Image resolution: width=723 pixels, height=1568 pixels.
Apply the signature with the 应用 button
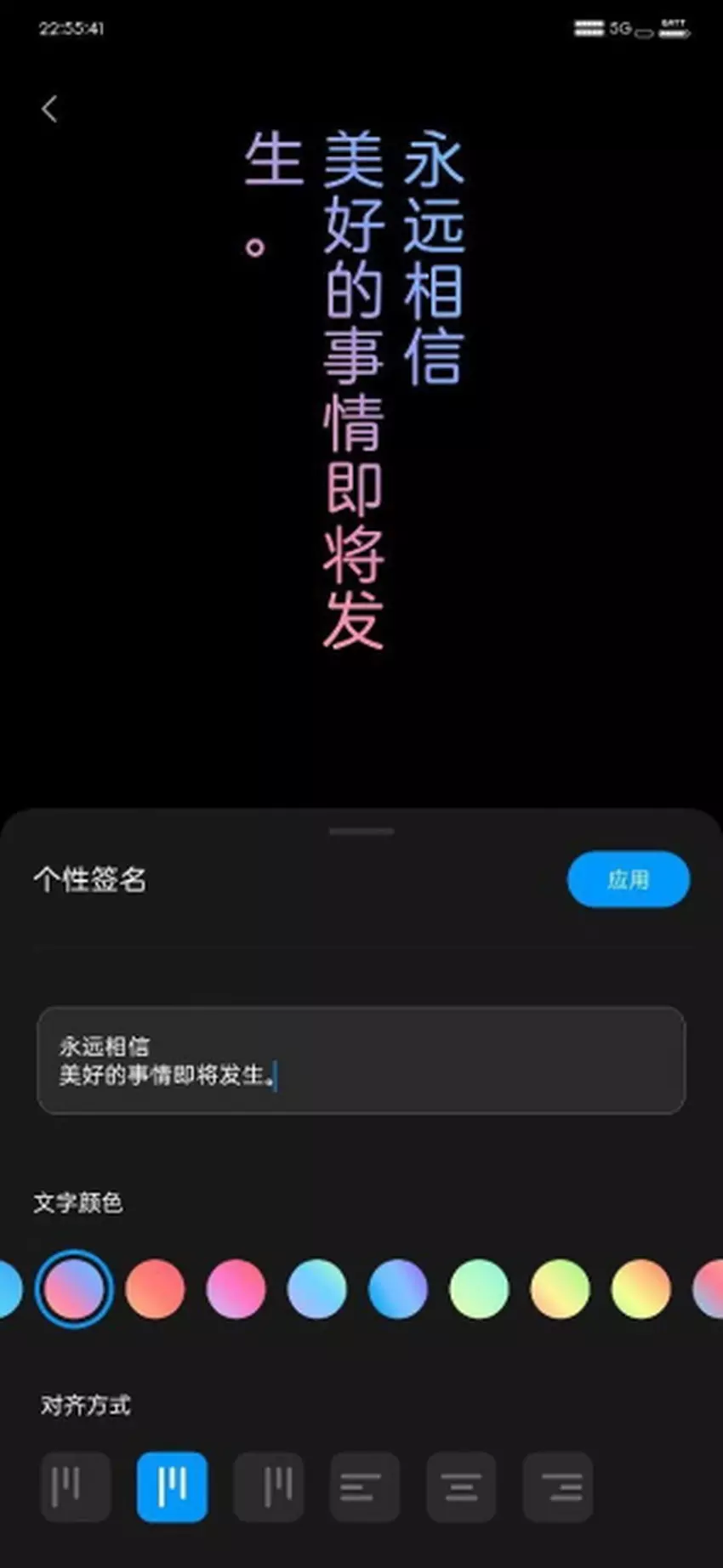click(x=628, y=879)
